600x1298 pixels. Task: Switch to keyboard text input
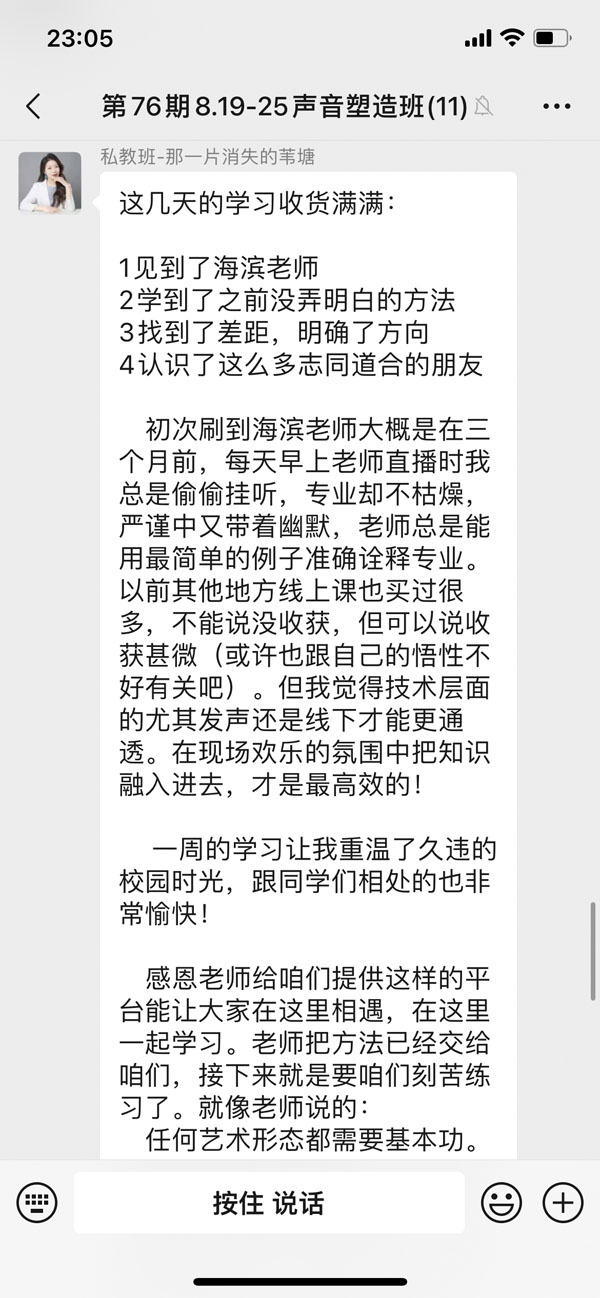tap(37, 1201)
